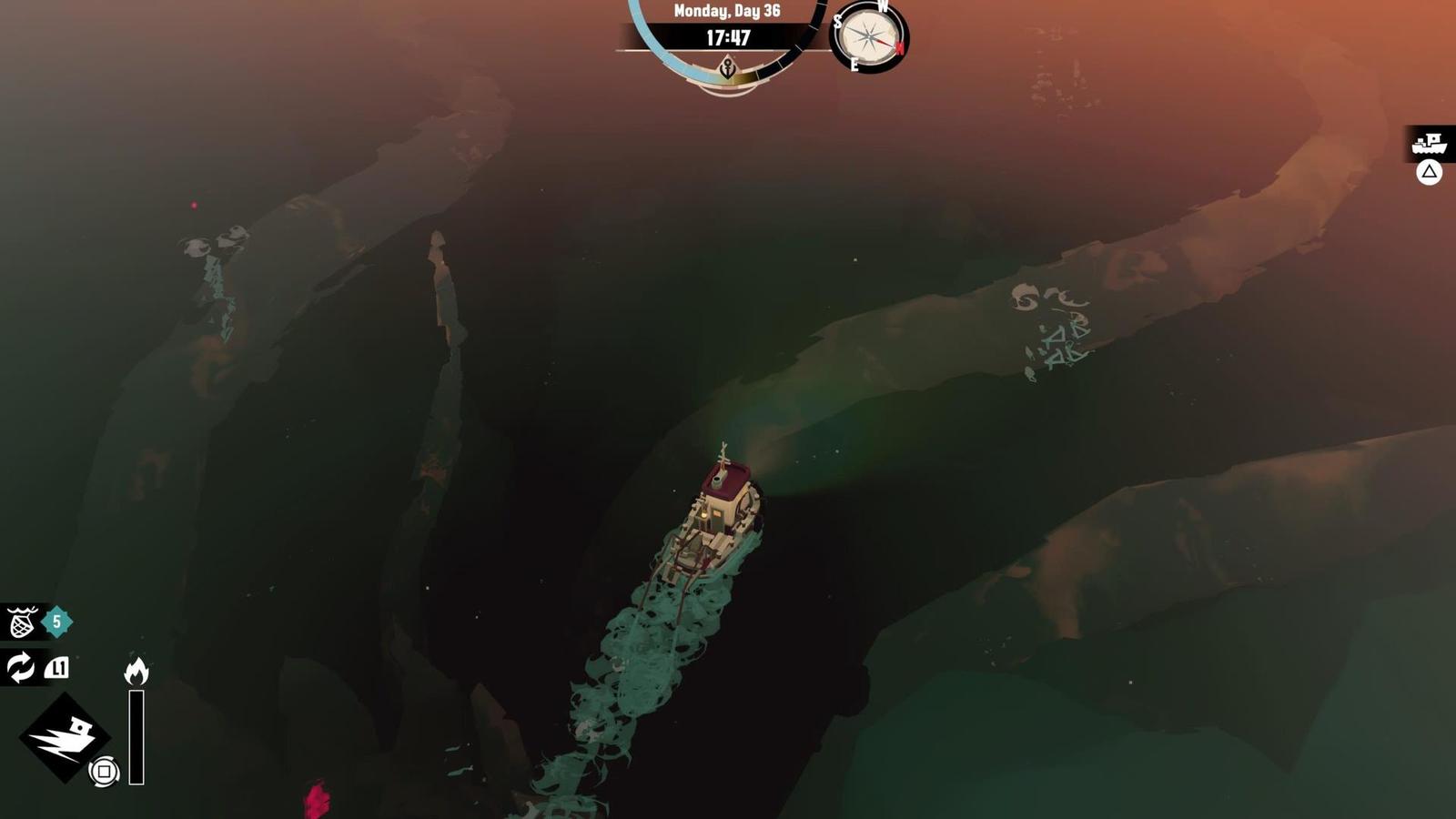Activate the haste ability icon
Screen dimensions: 1456x819
(x=64, y=737)
